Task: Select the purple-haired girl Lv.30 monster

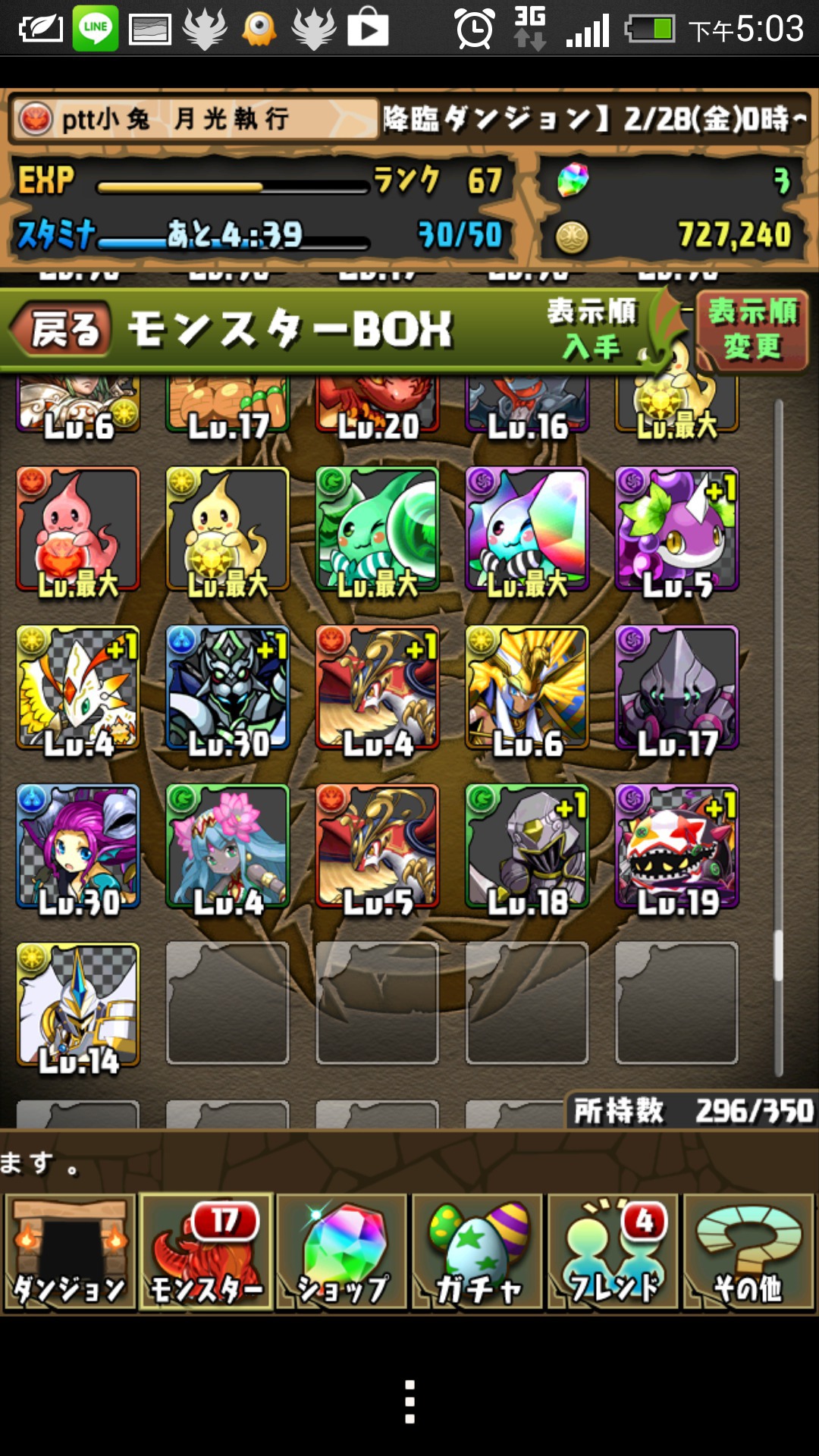Action: coord(78,846)
